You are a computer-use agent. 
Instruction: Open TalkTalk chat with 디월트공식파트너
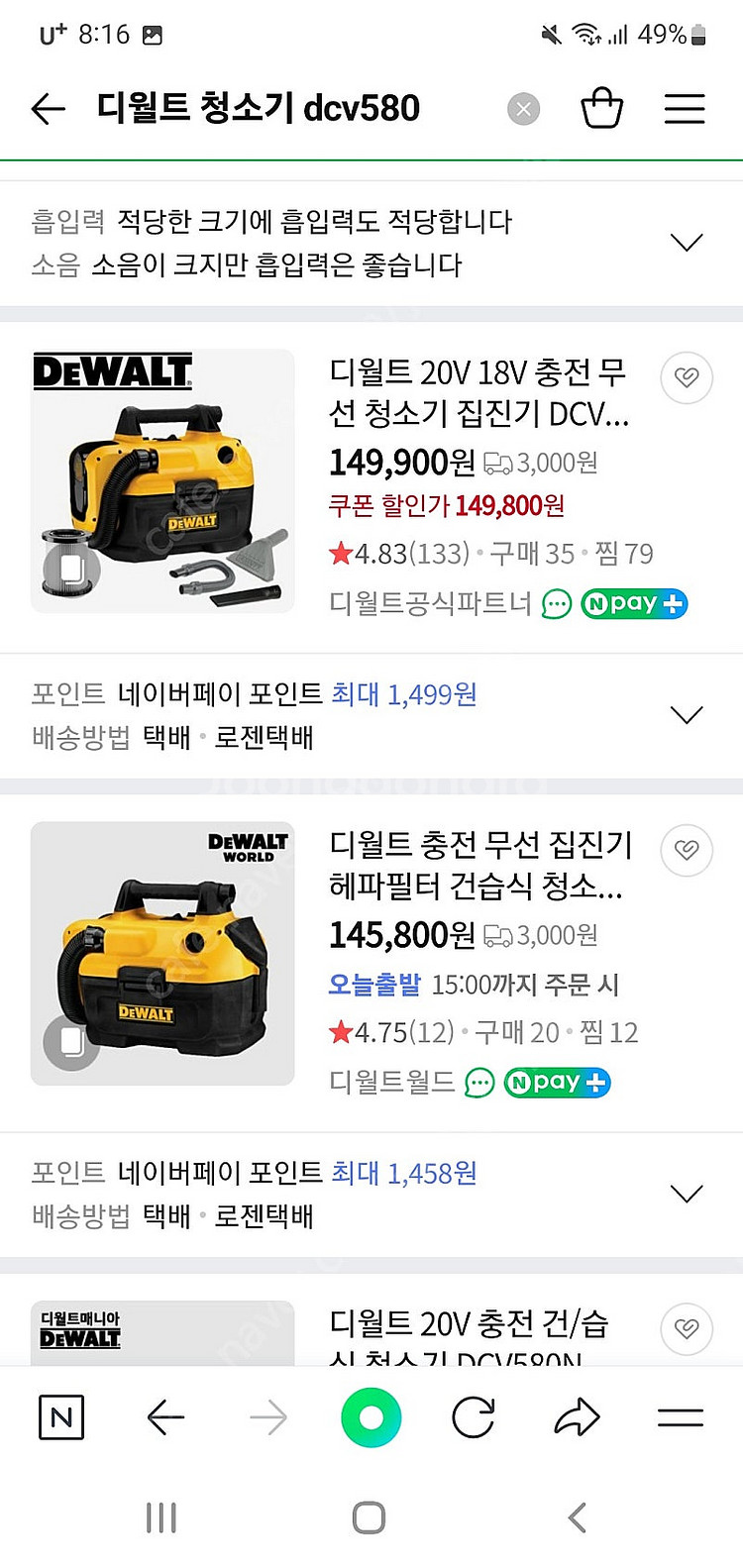(557, 603)
